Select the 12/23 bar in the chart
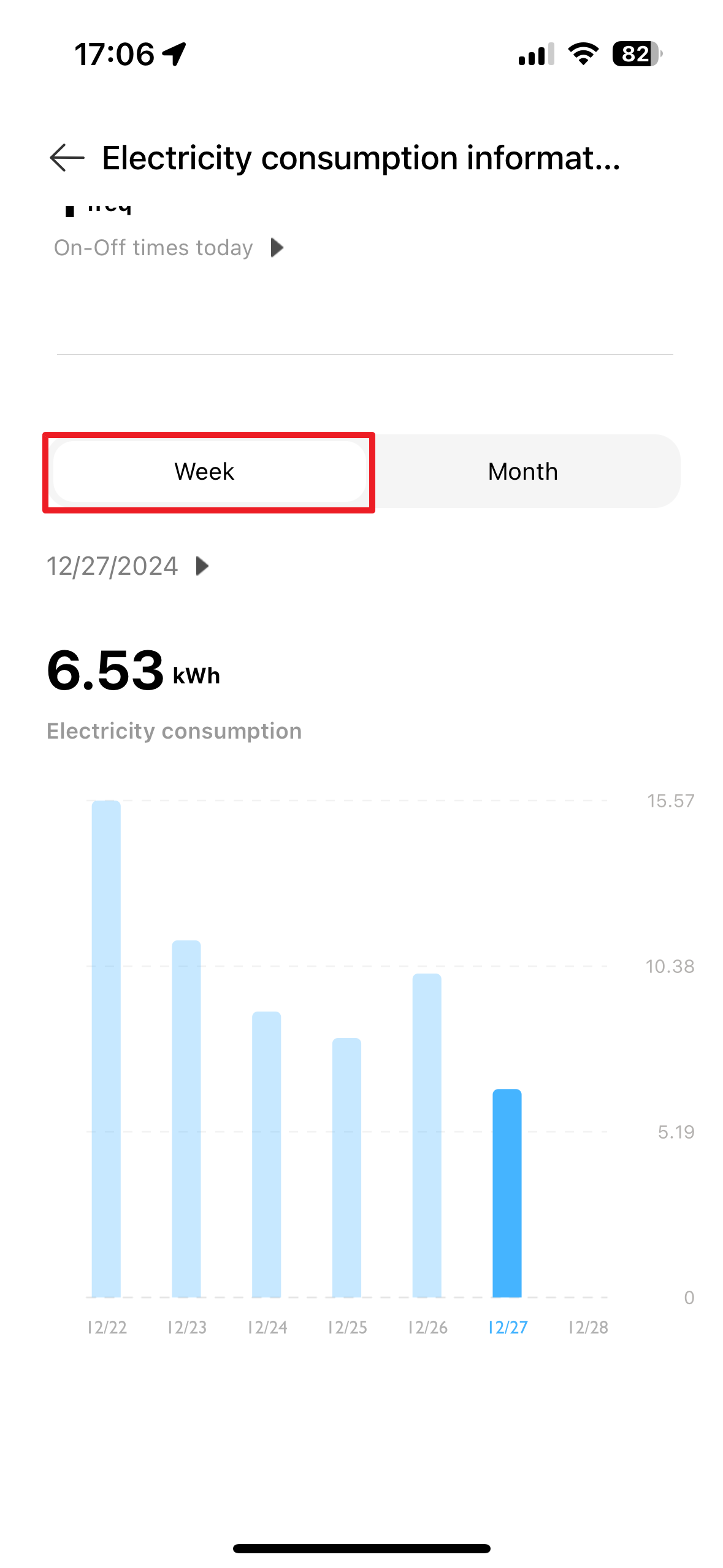 186,1119
